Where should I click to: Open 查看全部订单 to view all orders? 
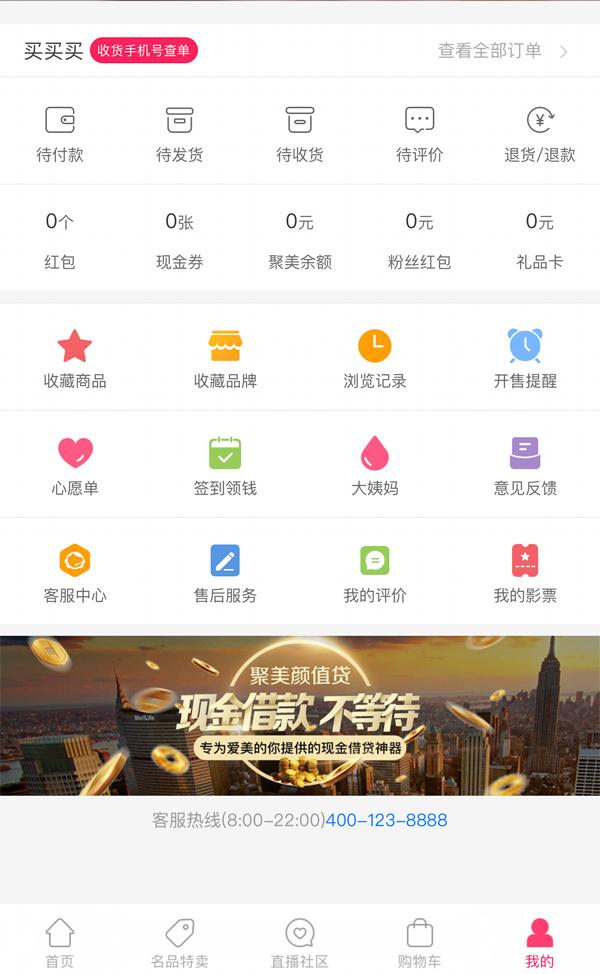502,51
